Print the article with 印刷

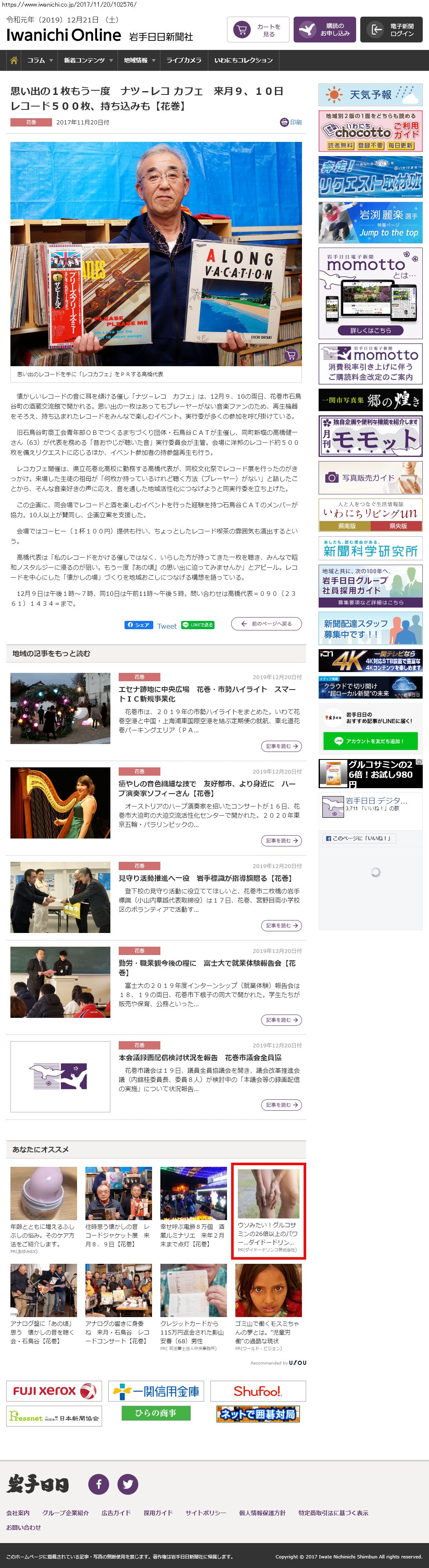click(291, 122)
